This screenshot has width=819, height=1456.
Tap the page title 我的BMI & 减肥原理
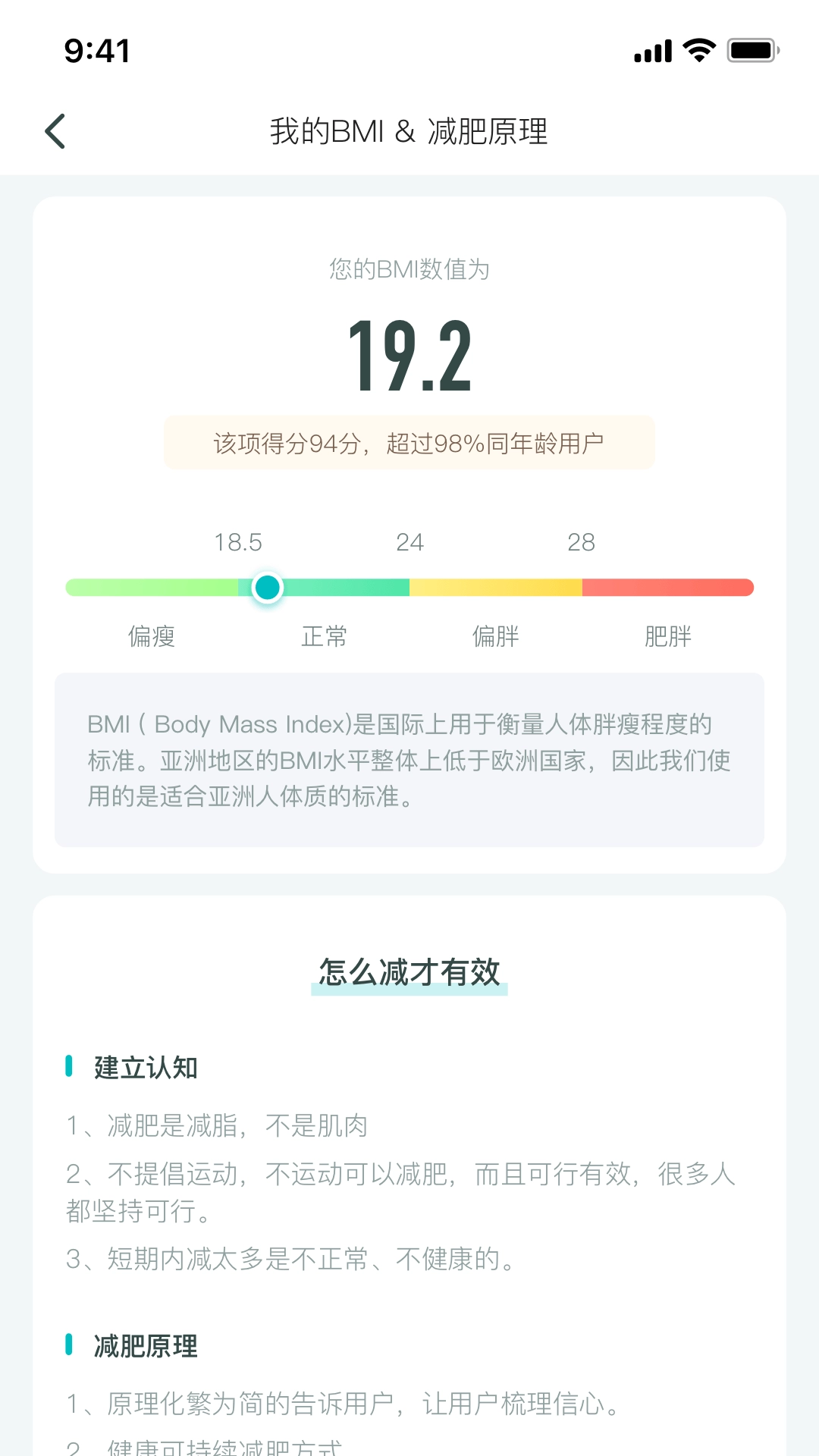409,130
